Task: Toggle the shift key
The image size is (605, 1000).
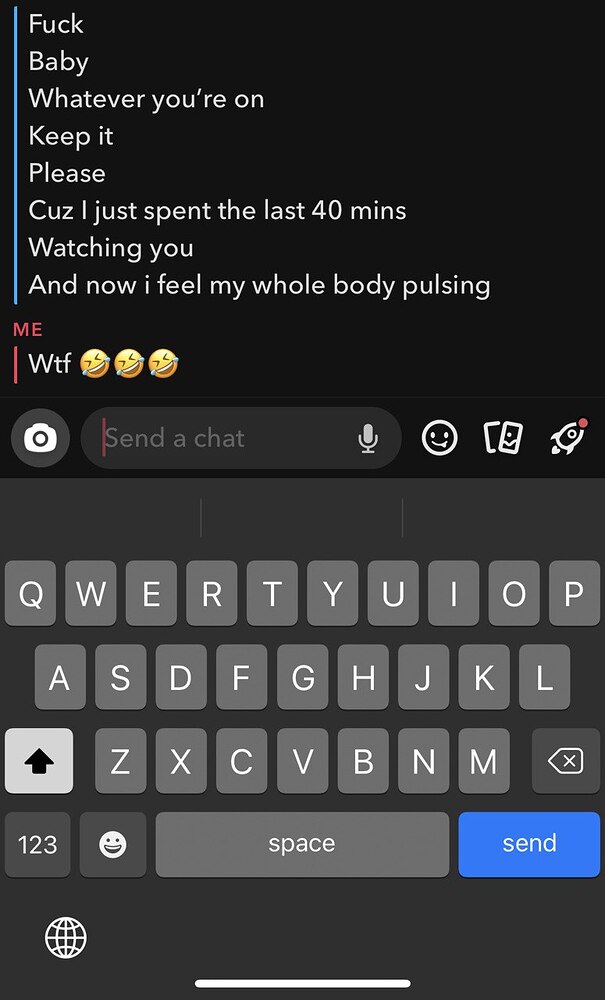Action: click(x=39, y=762)
